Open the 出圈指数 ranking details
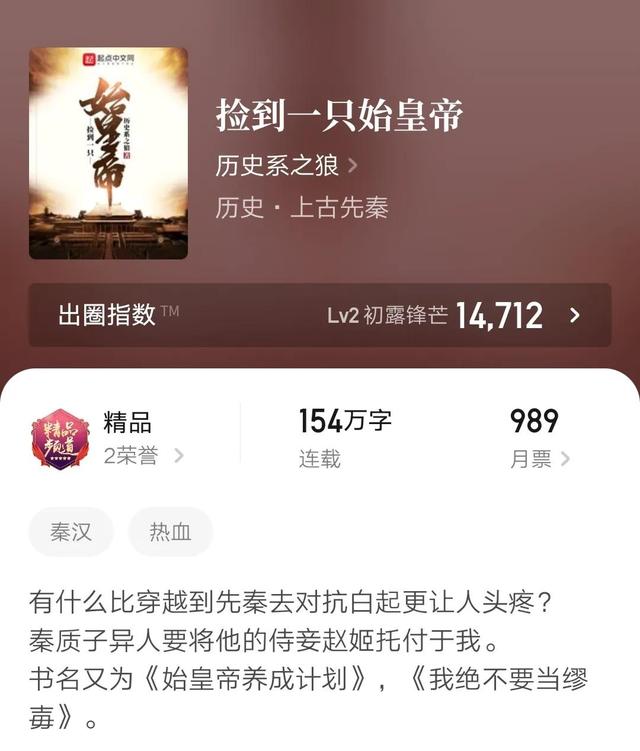Screen dimensions: 640x751 click(x=320, y=315)
